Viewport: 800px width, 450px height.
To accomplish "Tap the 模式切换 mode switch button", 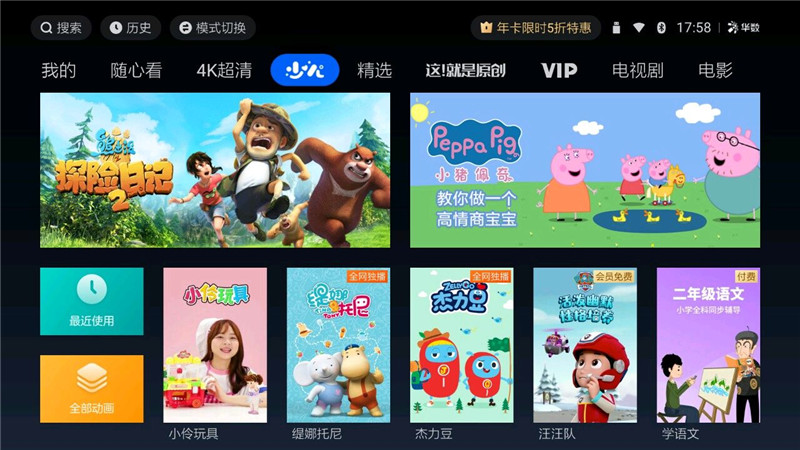I will tap(212, 28).
